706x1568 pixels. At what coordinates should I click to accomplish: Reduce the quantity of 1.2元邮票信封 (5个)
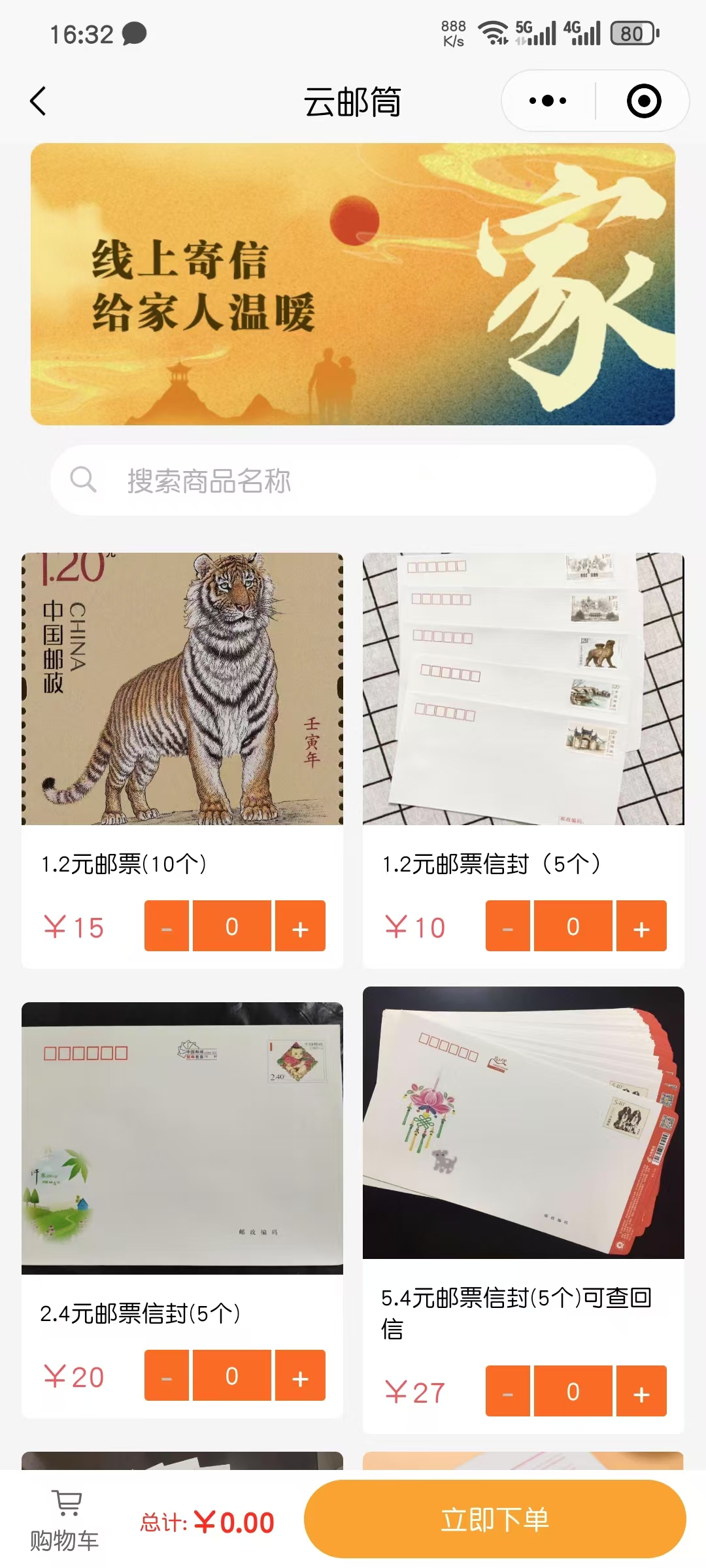(508, 926)
